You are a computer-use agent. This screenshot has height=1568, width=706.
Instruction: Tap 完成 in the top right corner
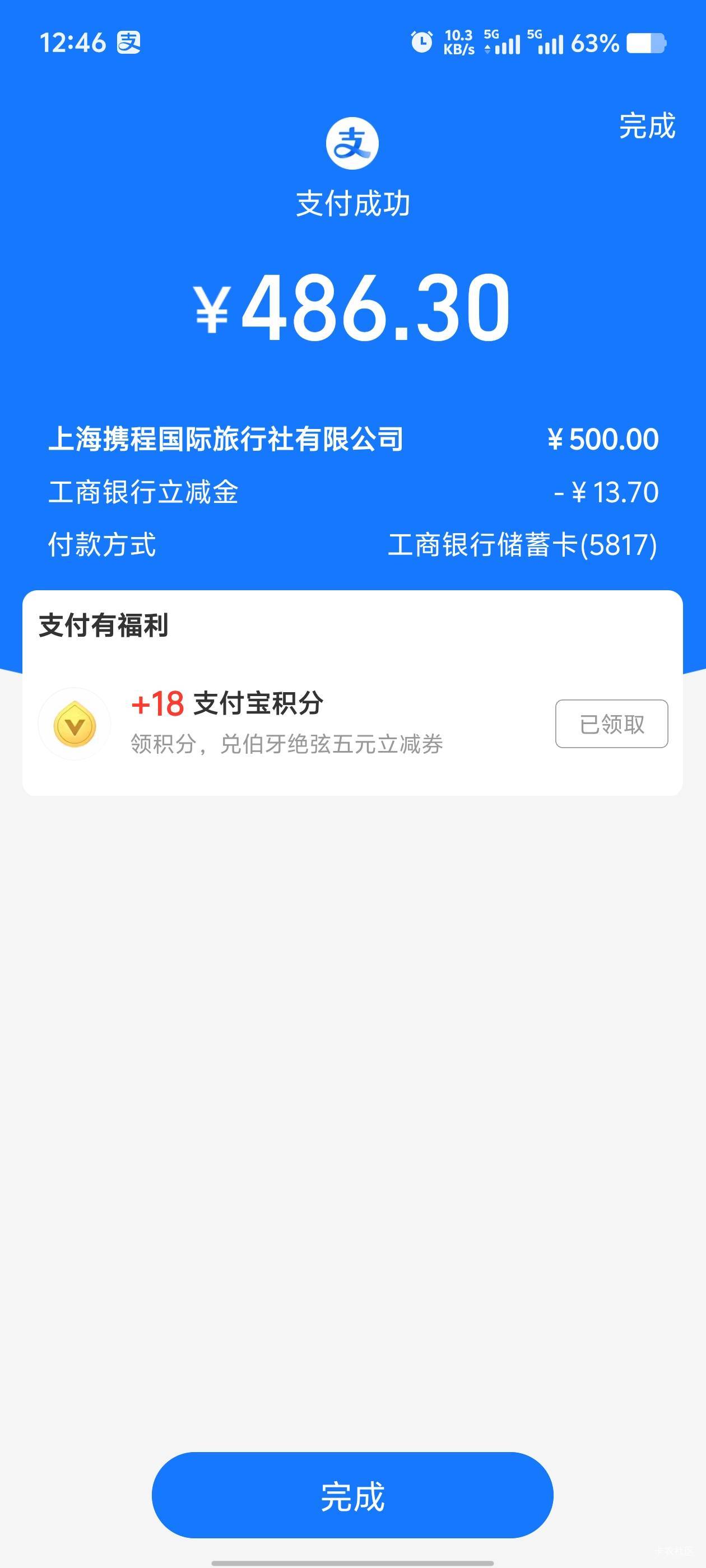pyautogui.click(x=647, y=126)
